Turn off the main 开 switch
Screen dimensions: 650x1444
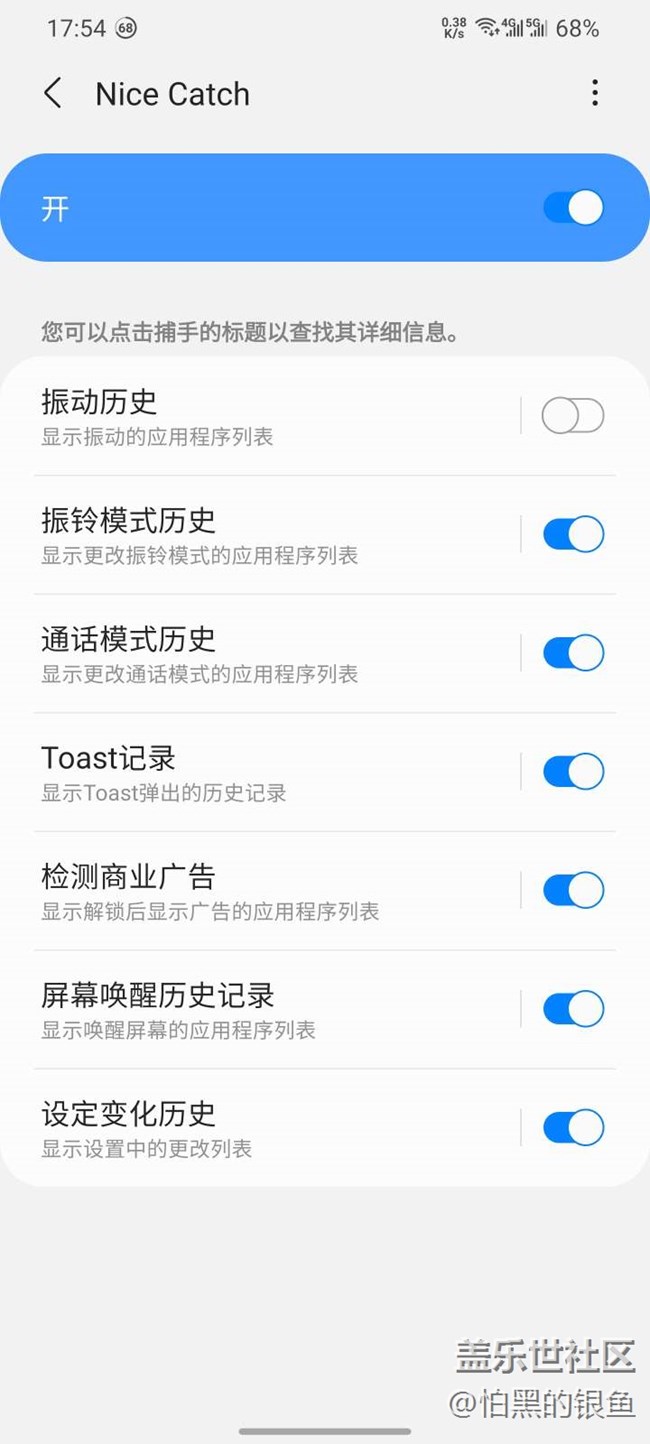click(573, 208)
